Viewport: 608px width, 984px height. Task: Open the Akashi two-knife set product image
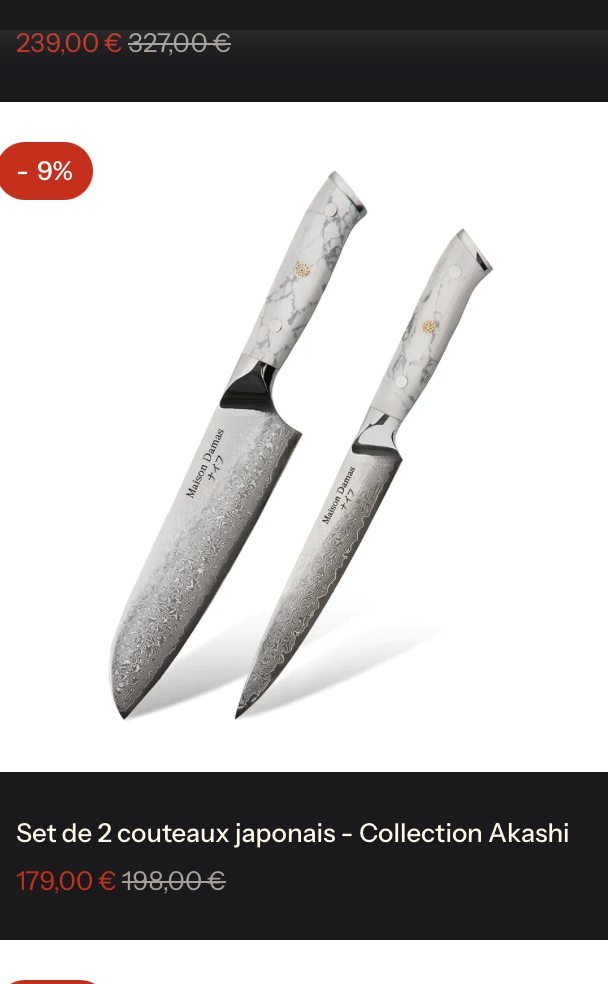(304, 437)
